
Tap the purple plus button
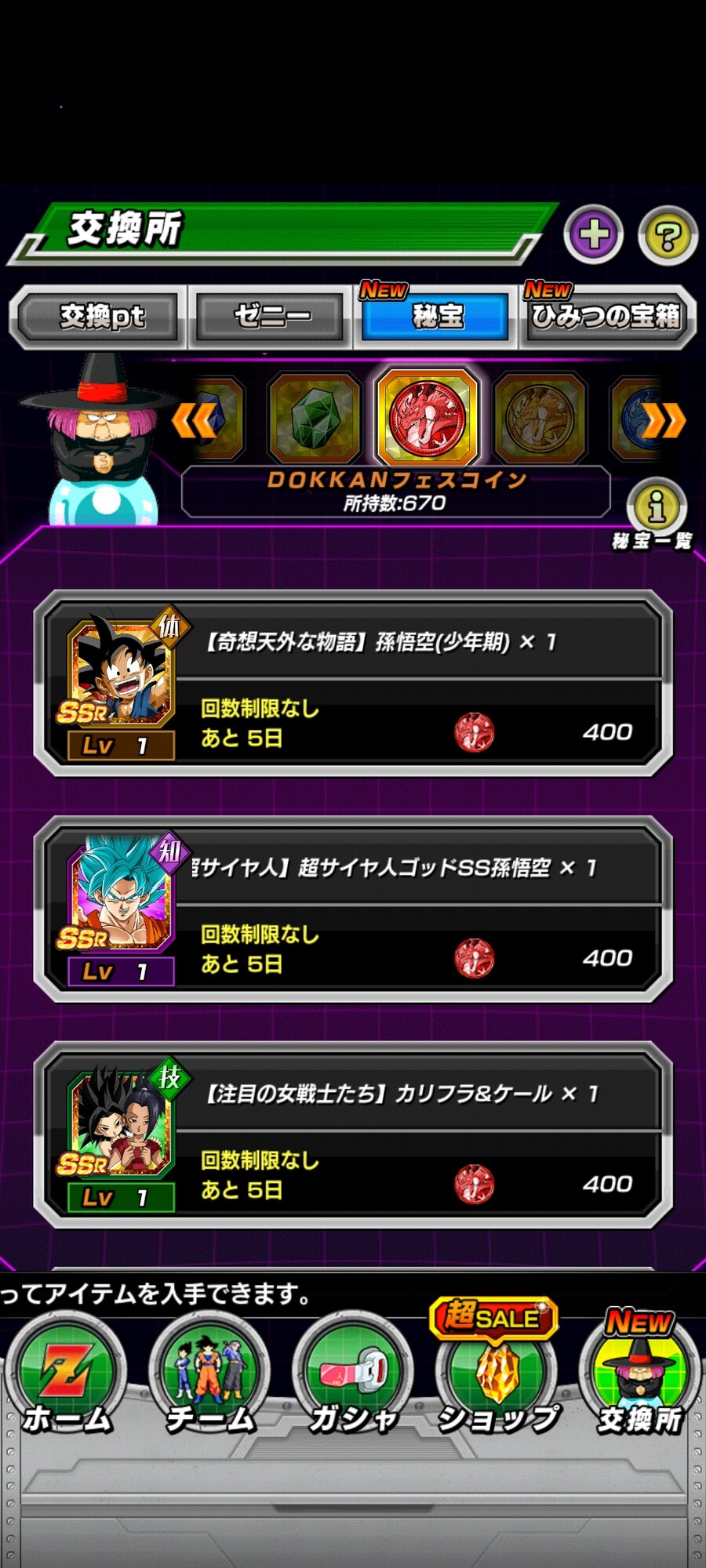594,234
